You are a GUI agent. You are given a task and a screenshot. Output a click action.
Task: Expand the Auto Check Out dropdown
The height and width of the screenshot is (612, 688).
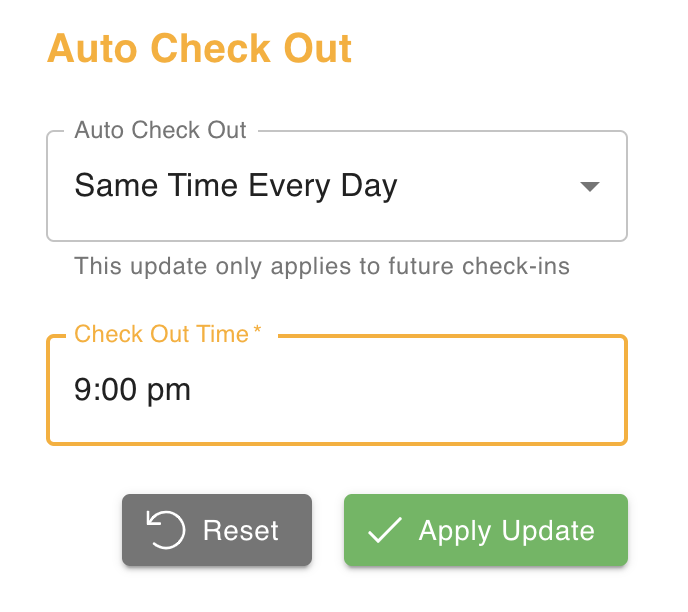336,187
